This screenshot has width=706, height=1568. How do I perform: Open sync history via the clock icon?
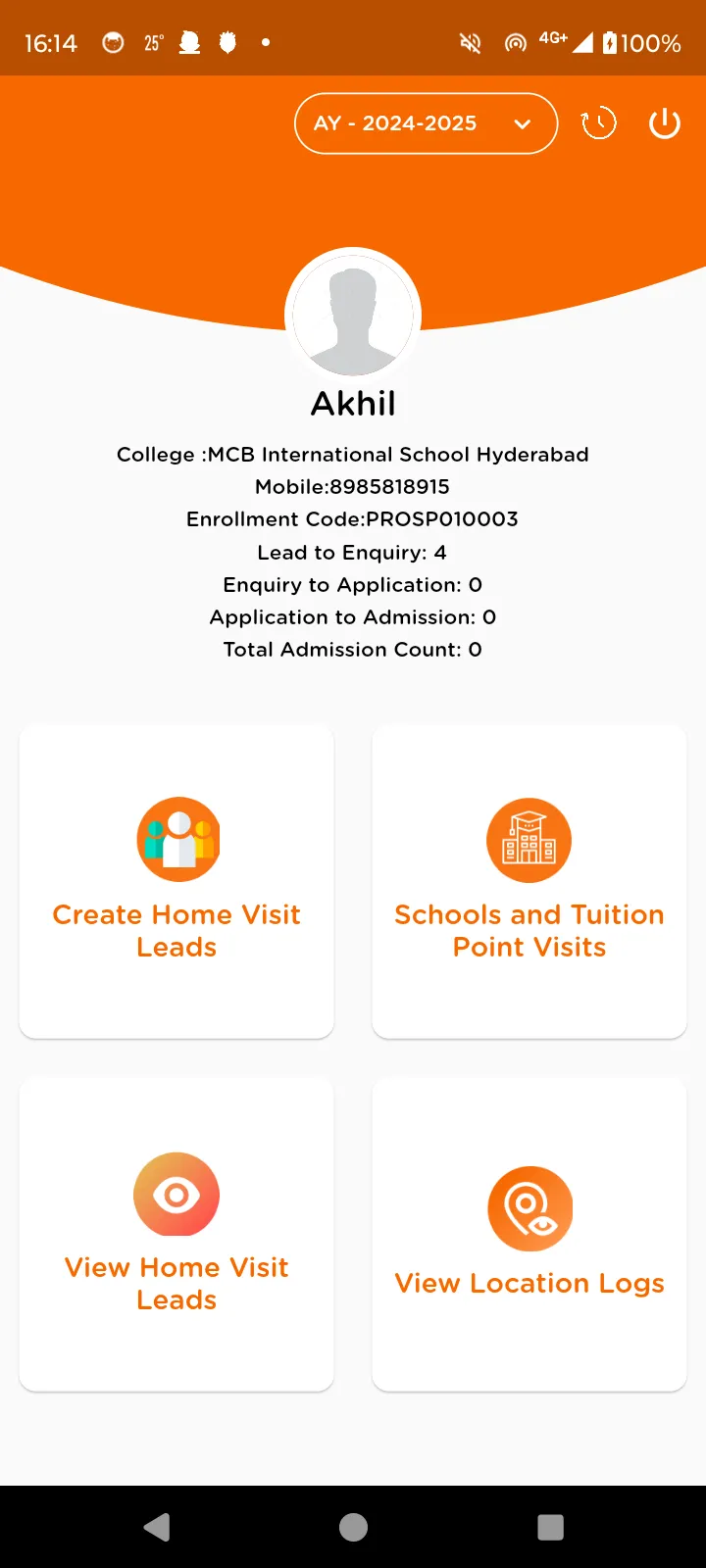coord(599,122)
